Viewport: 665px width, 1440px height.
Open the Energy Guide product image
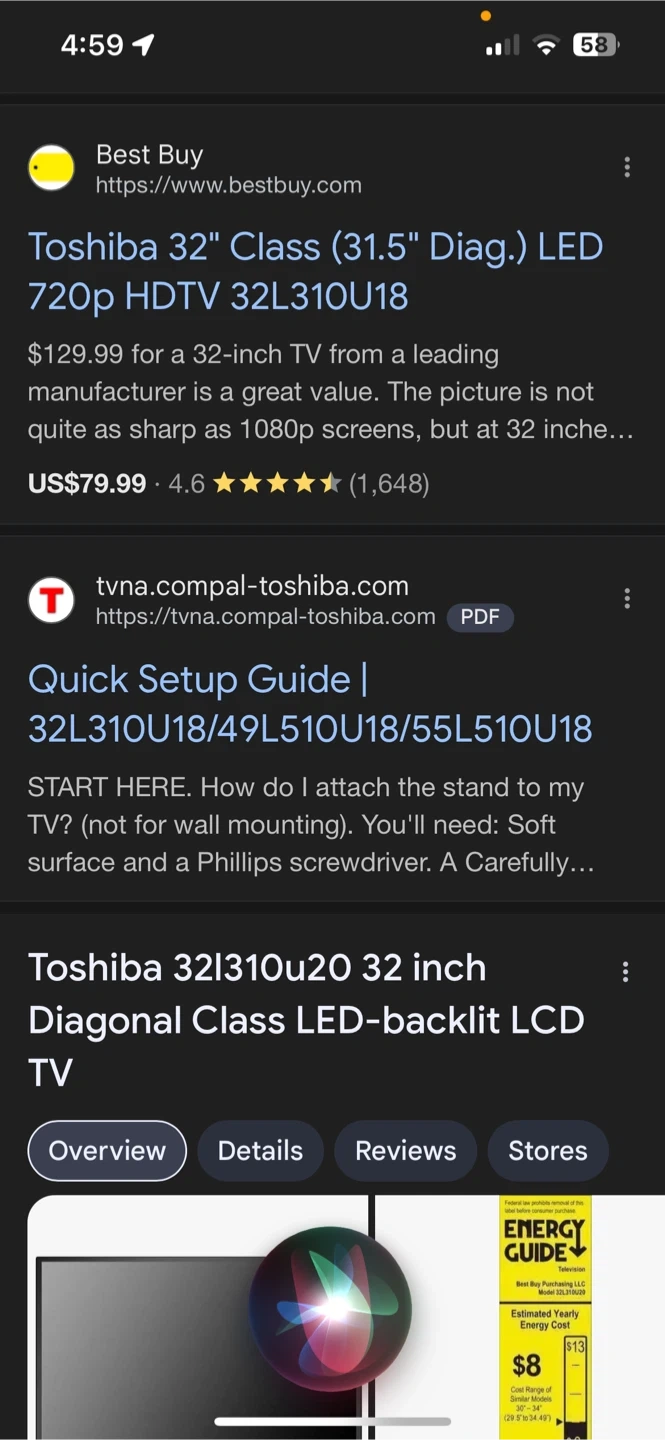tap(545, 1310)
